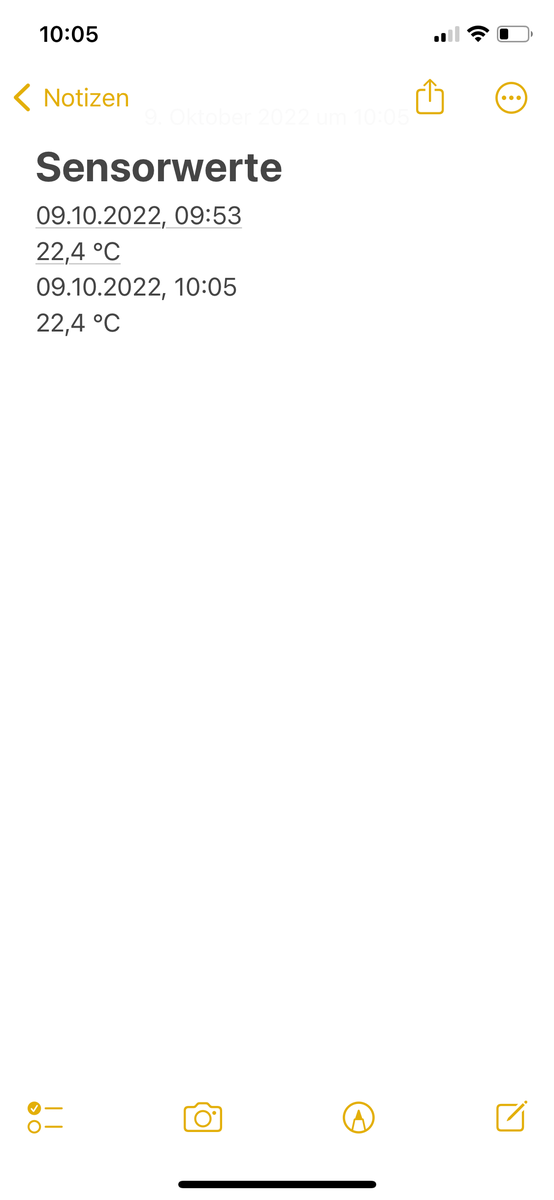Open the markup drawing tool

pyautogui.click(x=358, y=1117)
